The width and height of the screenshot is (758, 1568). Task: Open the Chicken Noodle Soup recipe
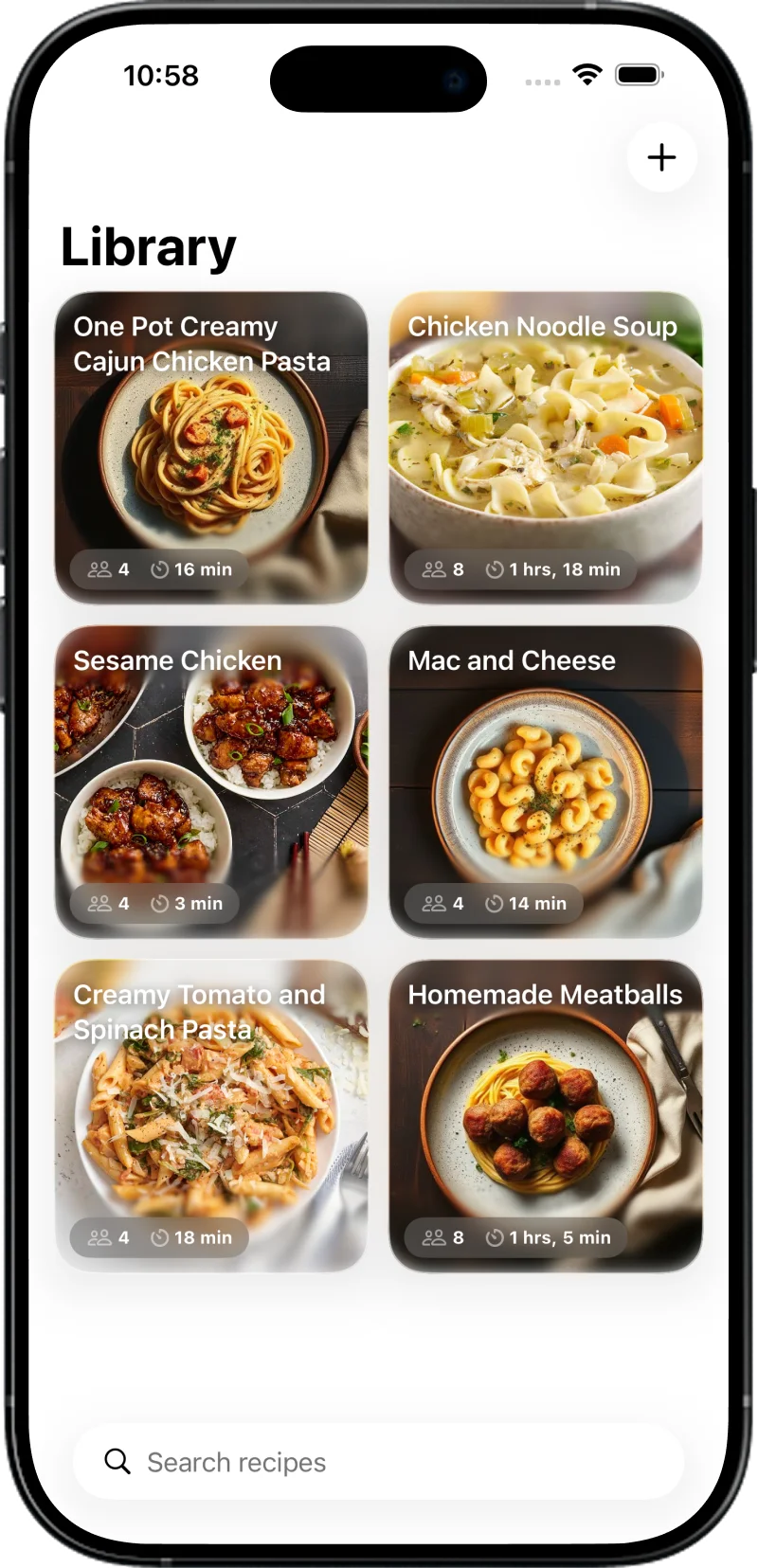(x=547, y=445)
